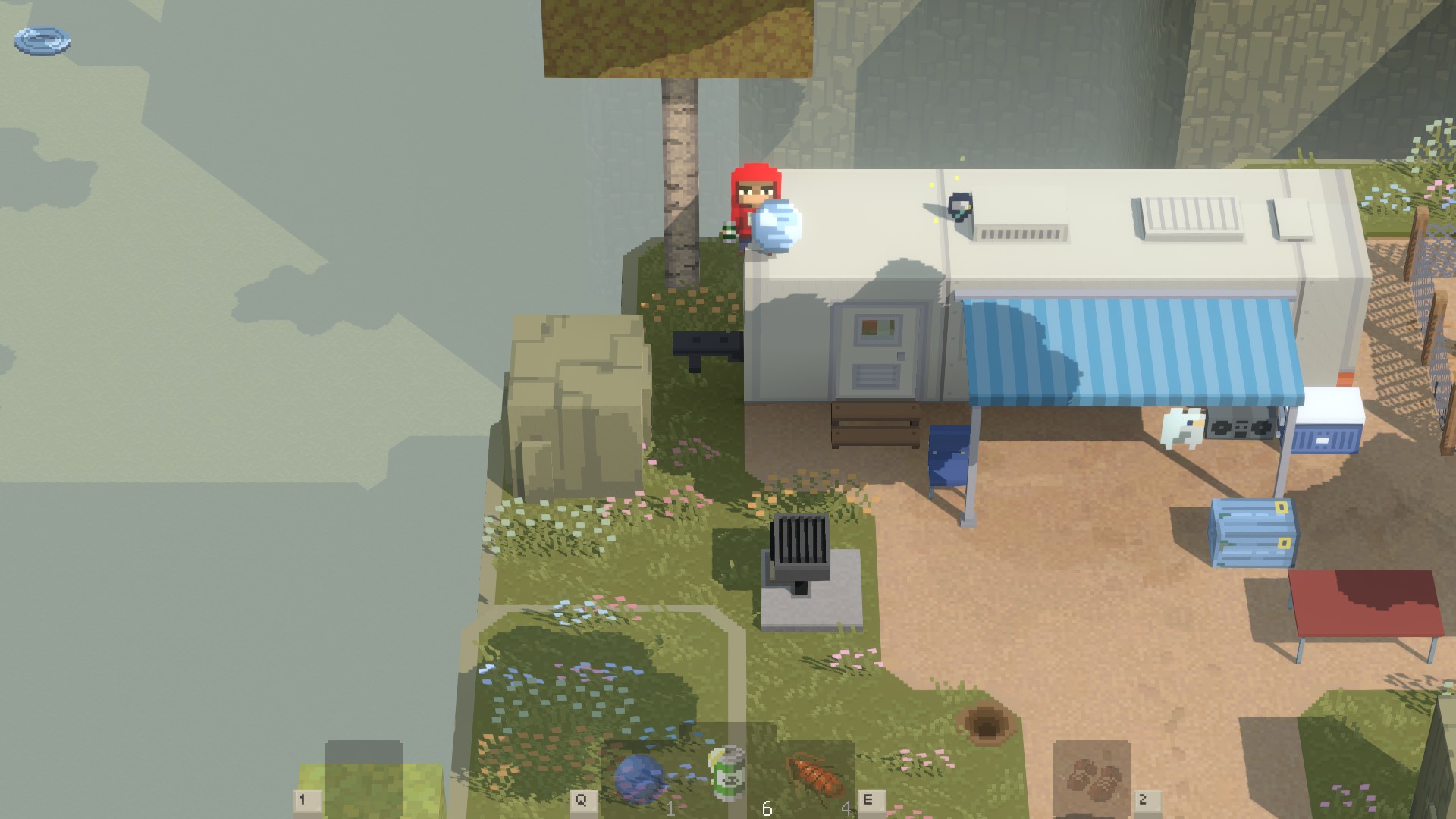This screenshot has width=1456, height=819.
Task: Select the blue ball item slot
Action: (x=639, y=778)
